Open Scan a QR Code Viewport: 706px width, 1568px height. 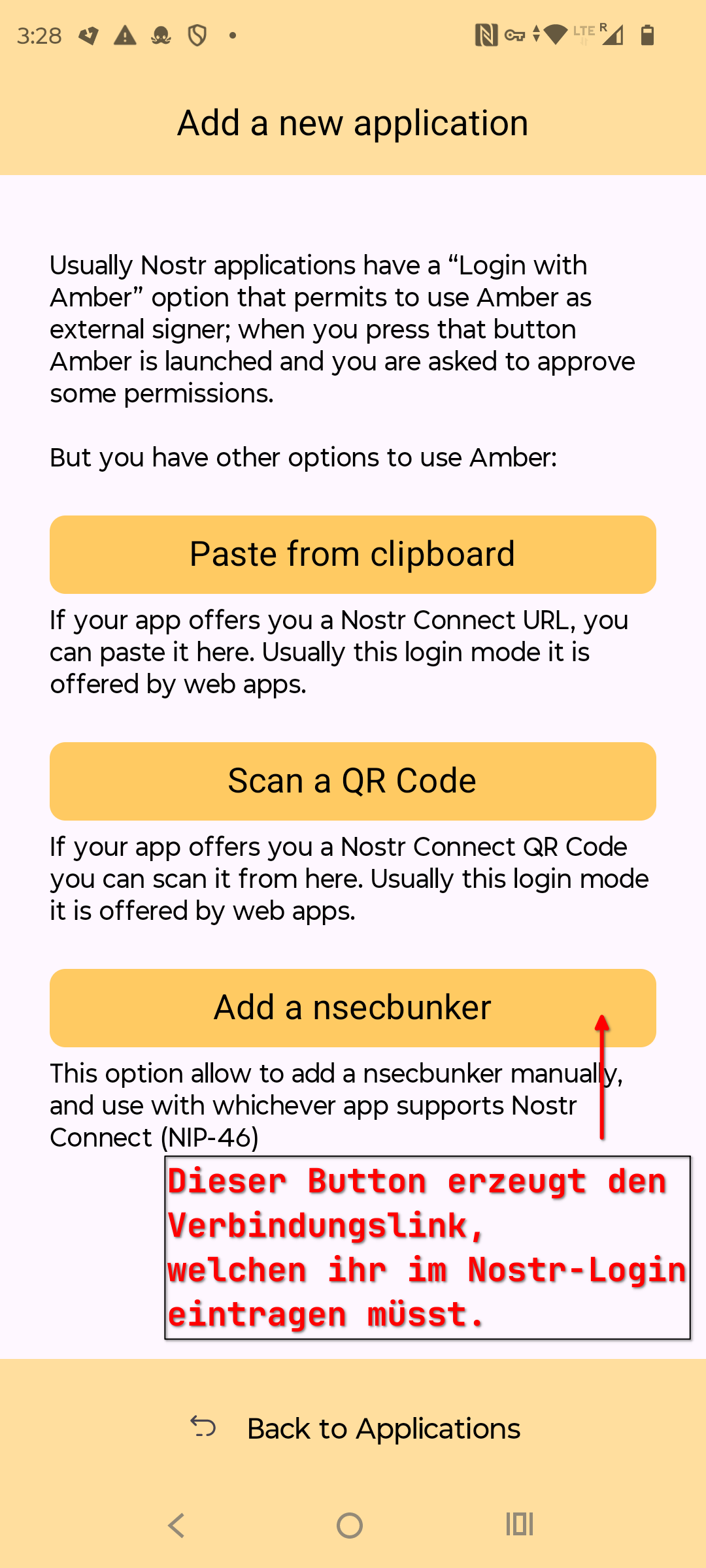(x=353, y=781)
